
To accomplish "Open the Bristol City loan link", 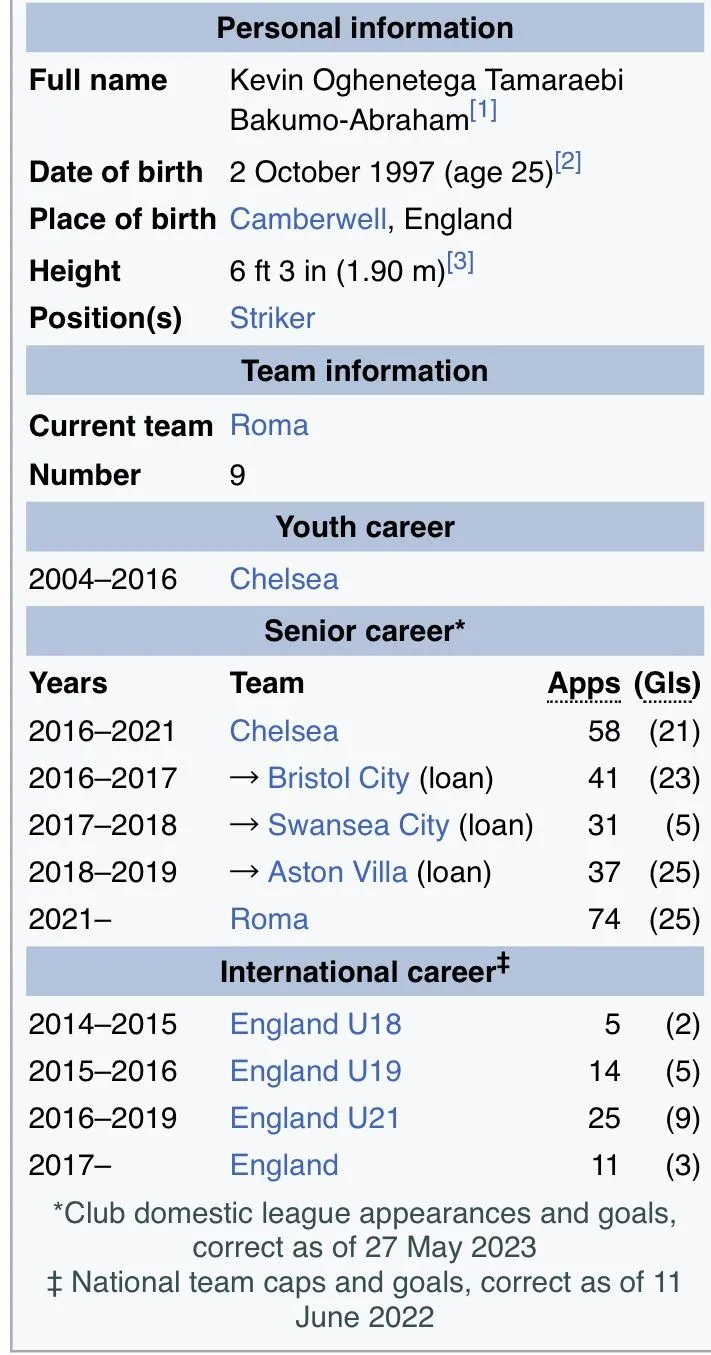I will pyautogui.click(x=338, y=778).
